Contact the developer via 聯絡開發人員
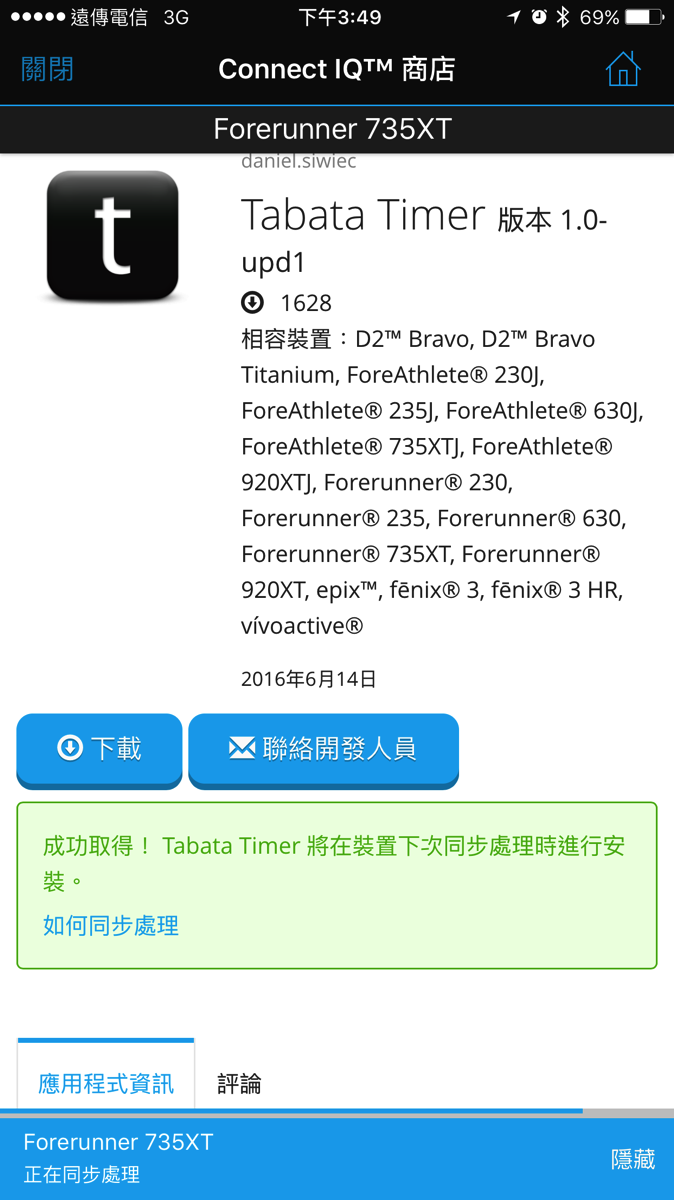674x1200 pixels. coord(323,749)
